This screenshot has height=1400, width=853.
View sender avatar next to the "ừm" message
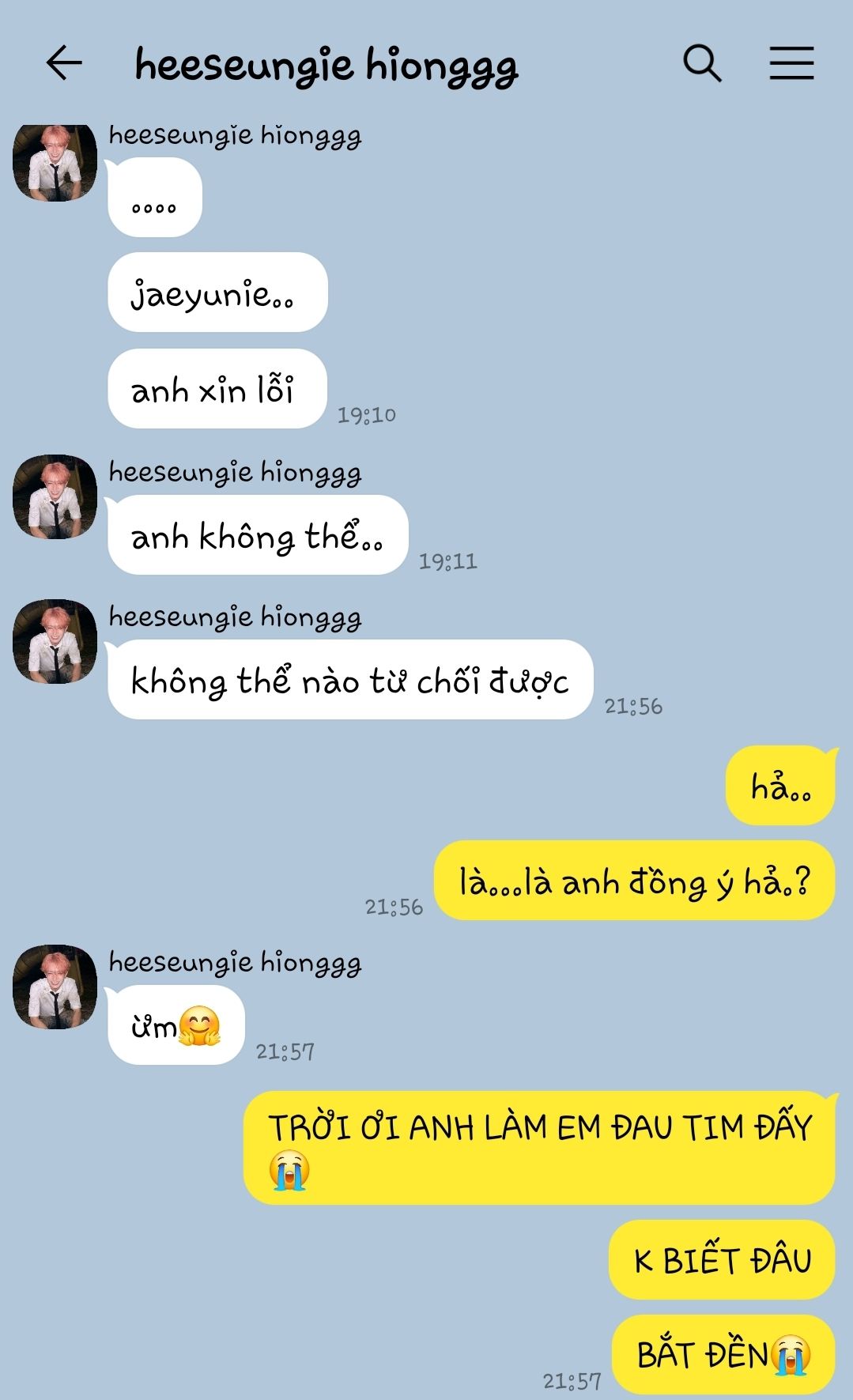(55, 987)
